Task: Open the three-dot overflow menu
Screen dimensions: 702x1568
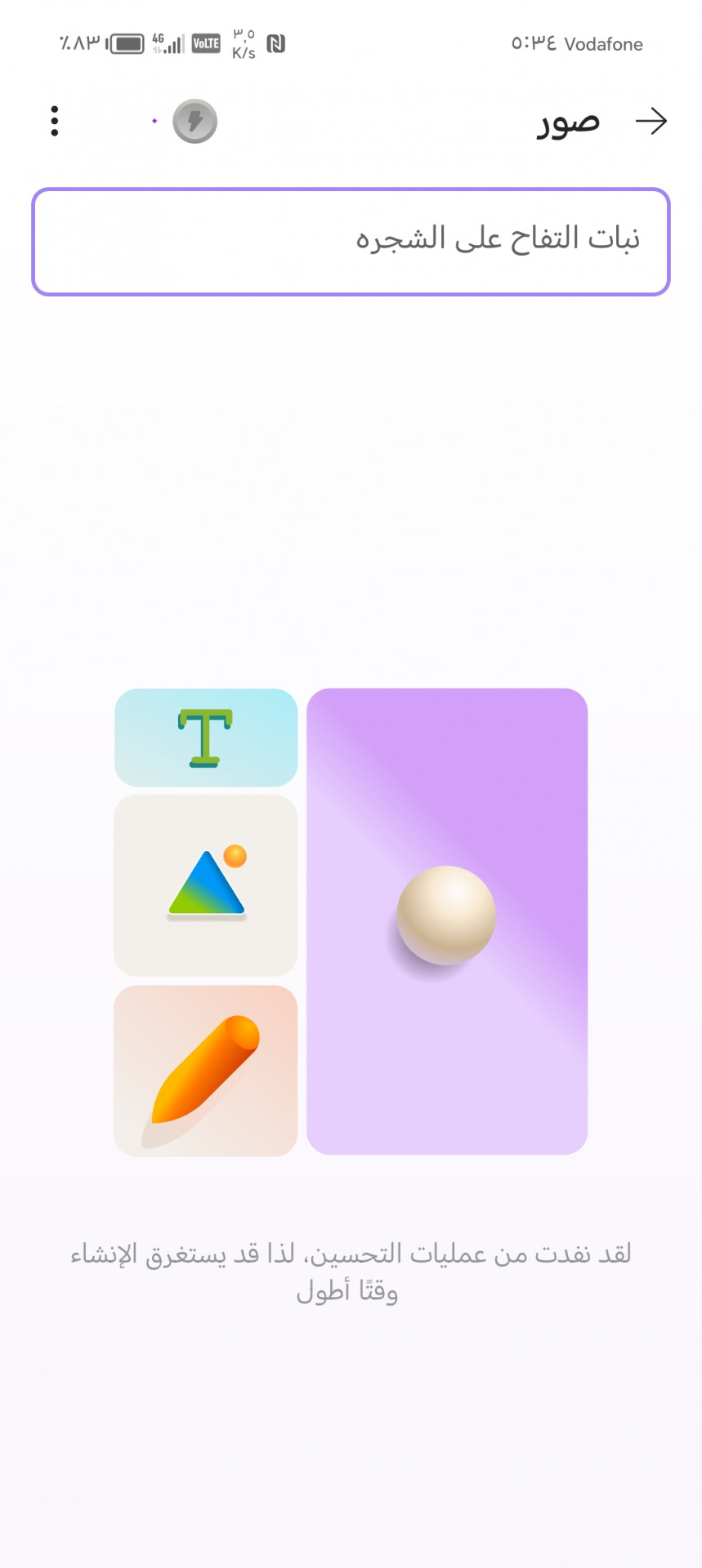Action: point(55,121)
